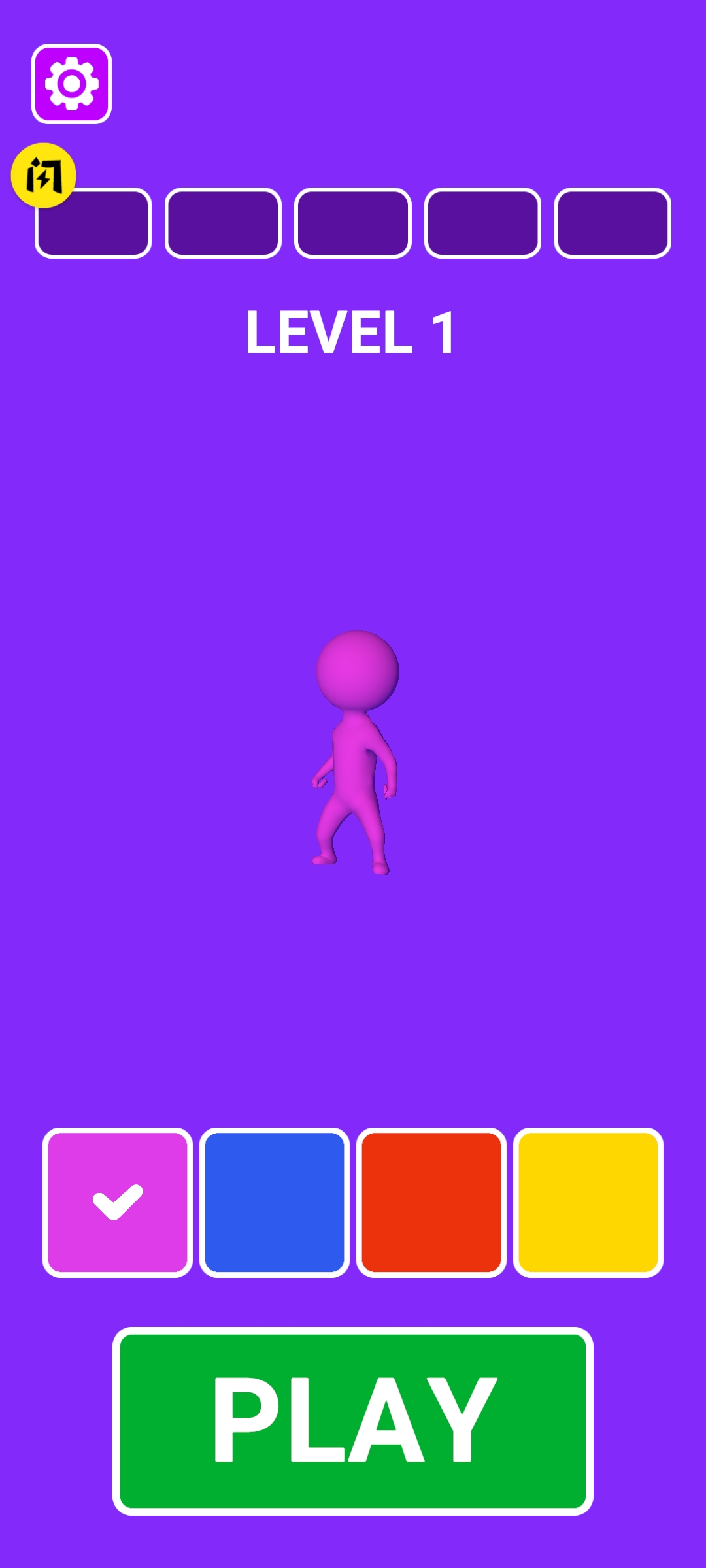Start the game with the PLAY button
The height and width of the screenshot is (1568, 706).
pyautogui.click(x=353, y=1421)
